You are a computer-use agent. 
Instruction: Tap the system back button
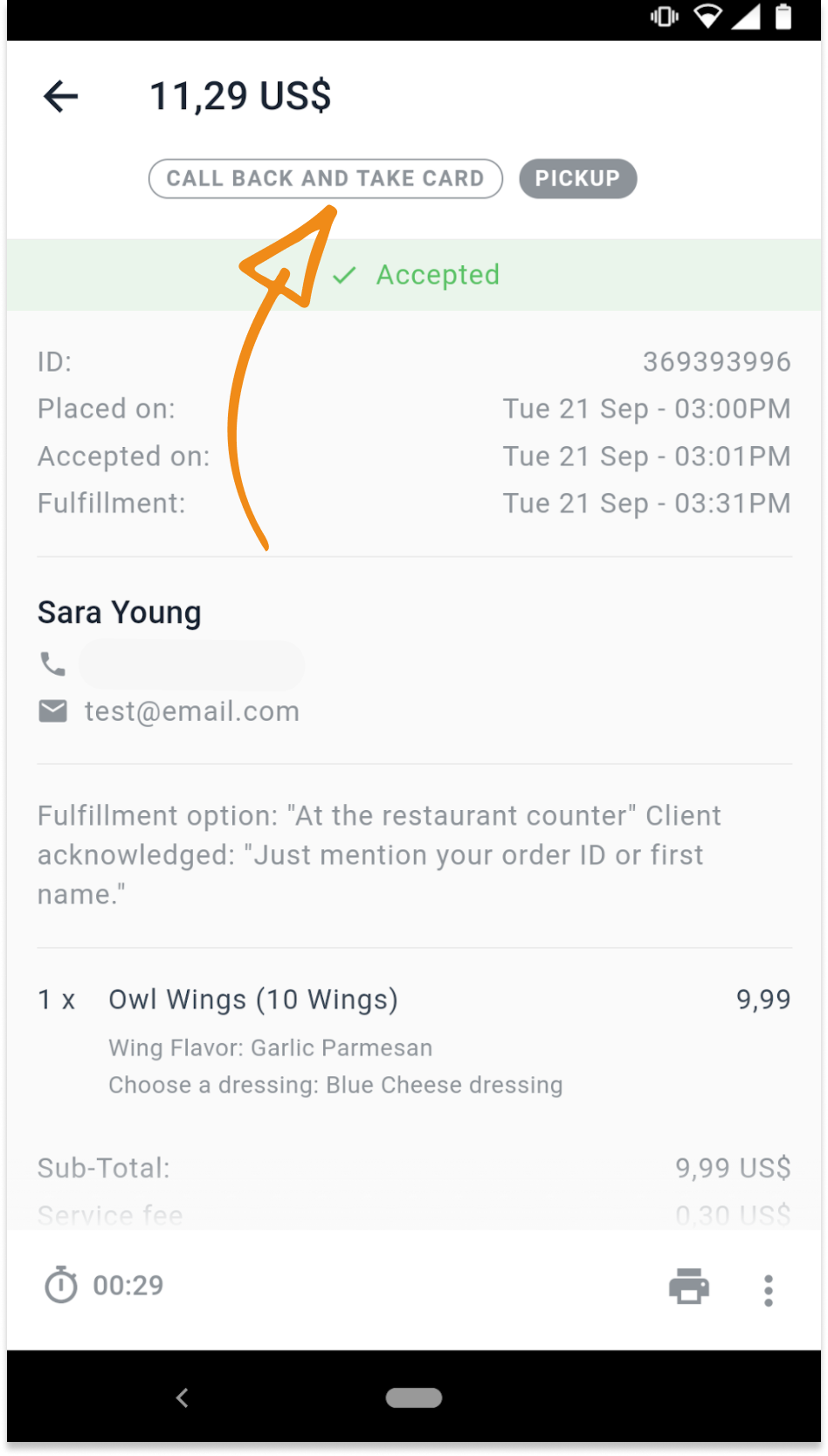click(183, 1398)
